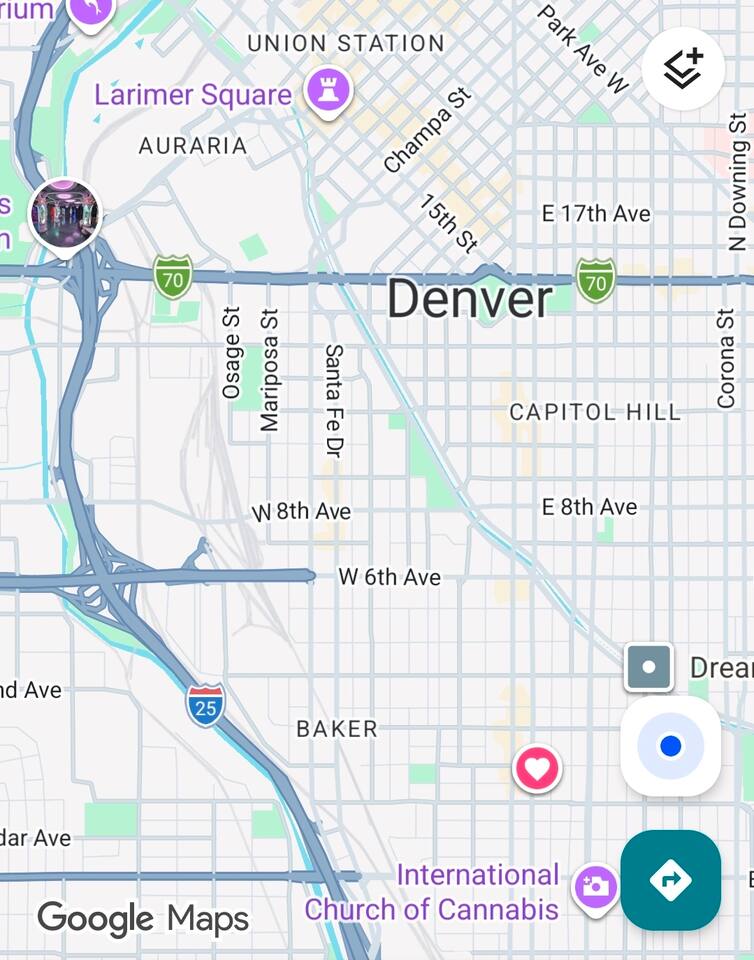
Task: Open the photo pin near Interstate 70
Action: click(65, 214)
